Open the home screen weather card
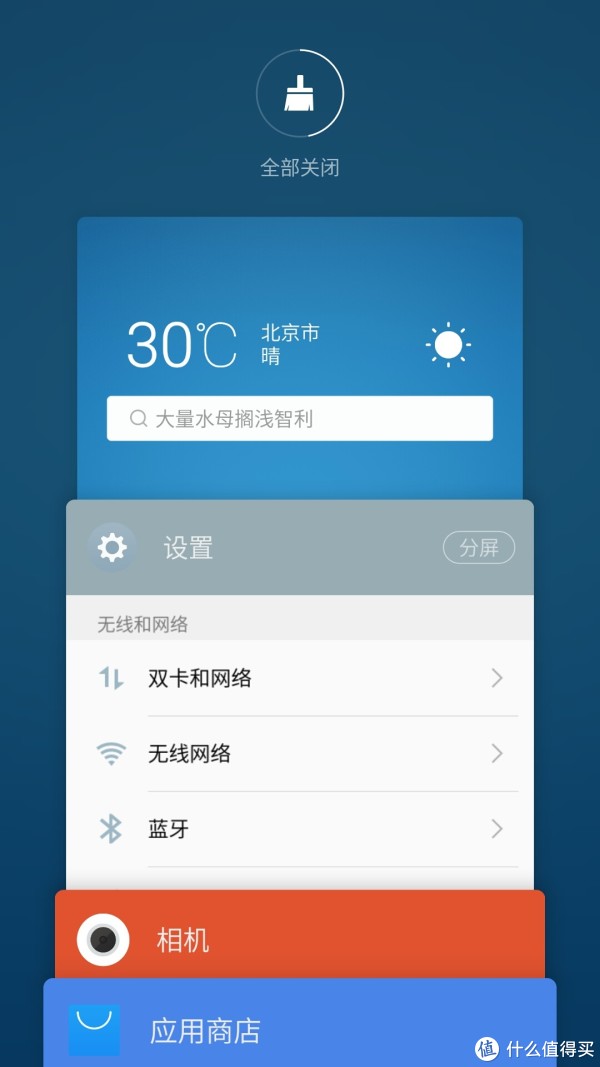This screenshot has height=1067, width=600. point(300,359)
